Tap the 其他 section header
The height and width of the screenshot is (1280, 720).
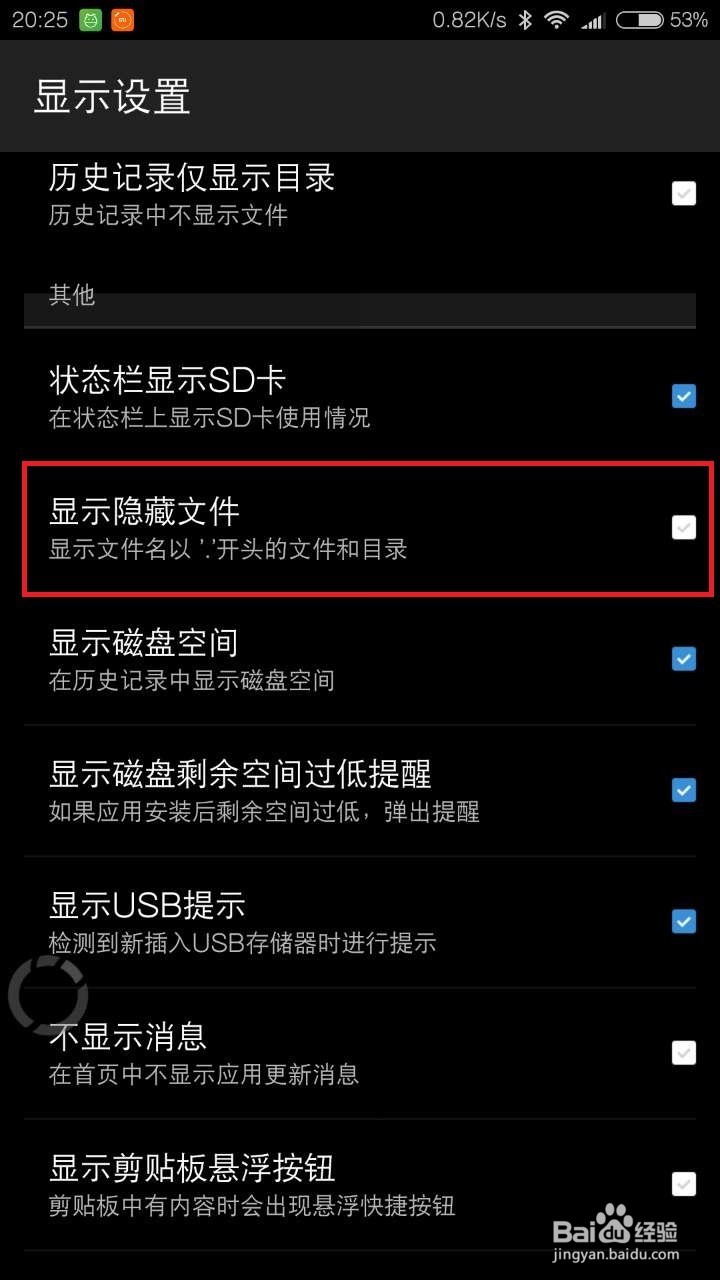(x=71, y=296)
